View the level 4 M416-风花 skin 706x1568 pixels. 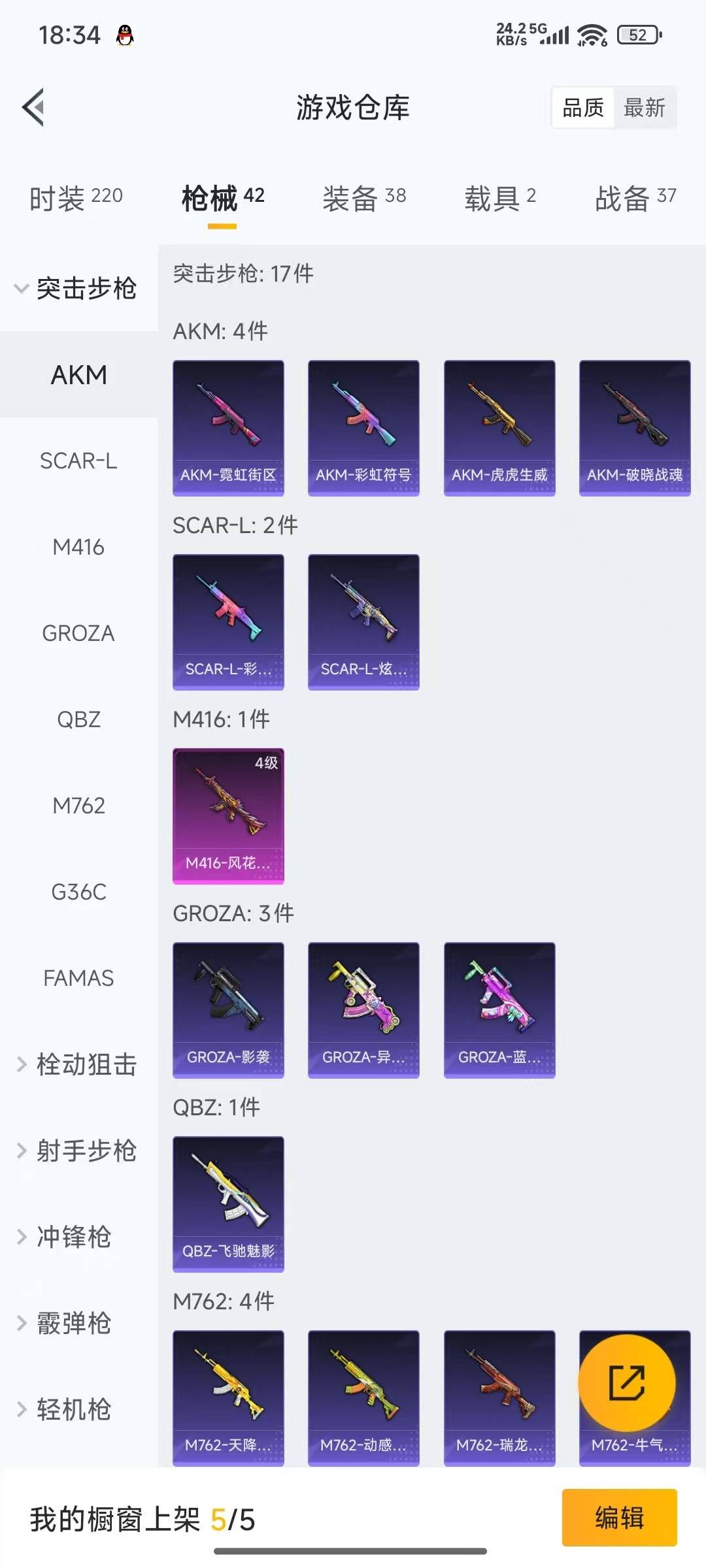point(228,816)
